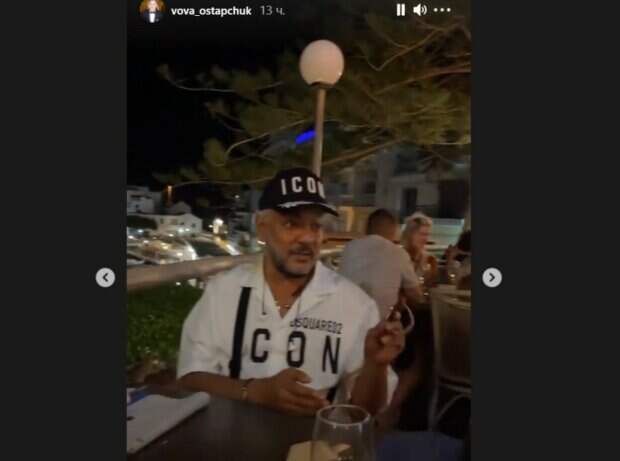Go to the previous story
Screen dimensions: 620x461
click(x=105, y=278)
